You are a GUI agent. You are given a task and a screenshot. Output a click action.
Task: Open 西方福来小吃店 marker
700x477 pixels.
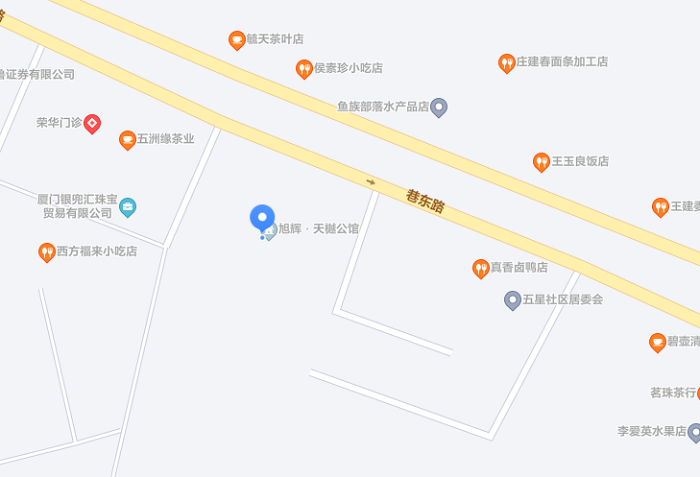click(x=46, y=252)
